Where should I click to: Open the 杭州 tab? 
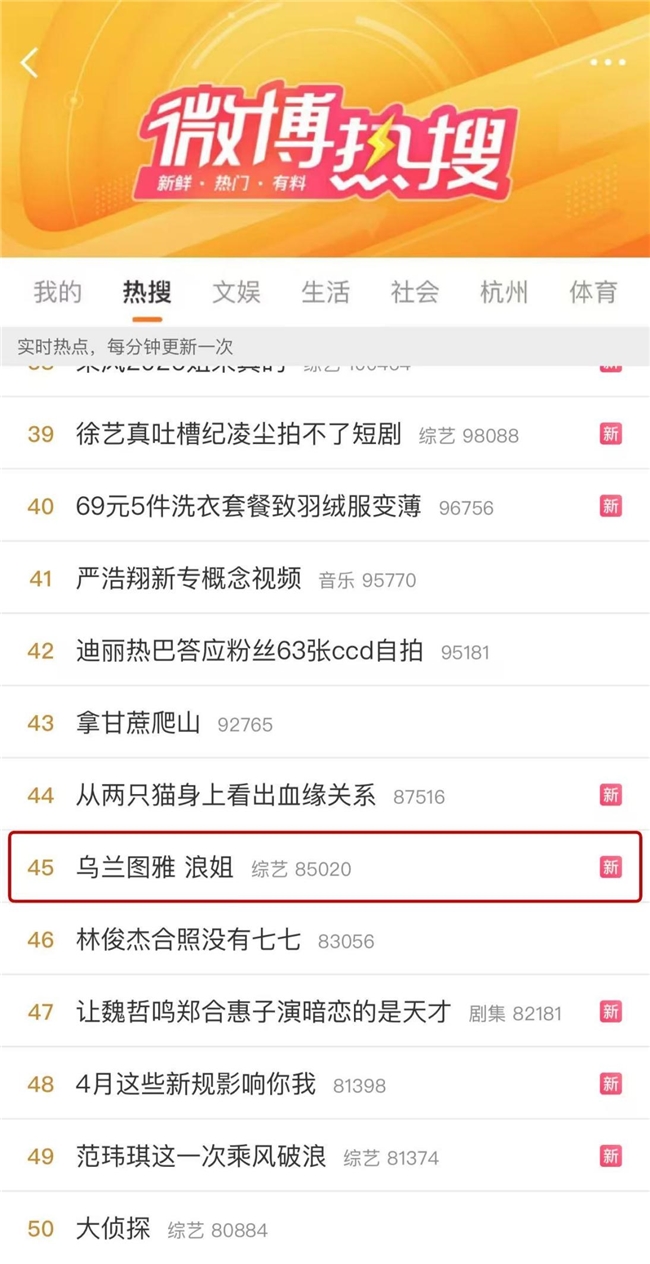[x=504, y=292]
